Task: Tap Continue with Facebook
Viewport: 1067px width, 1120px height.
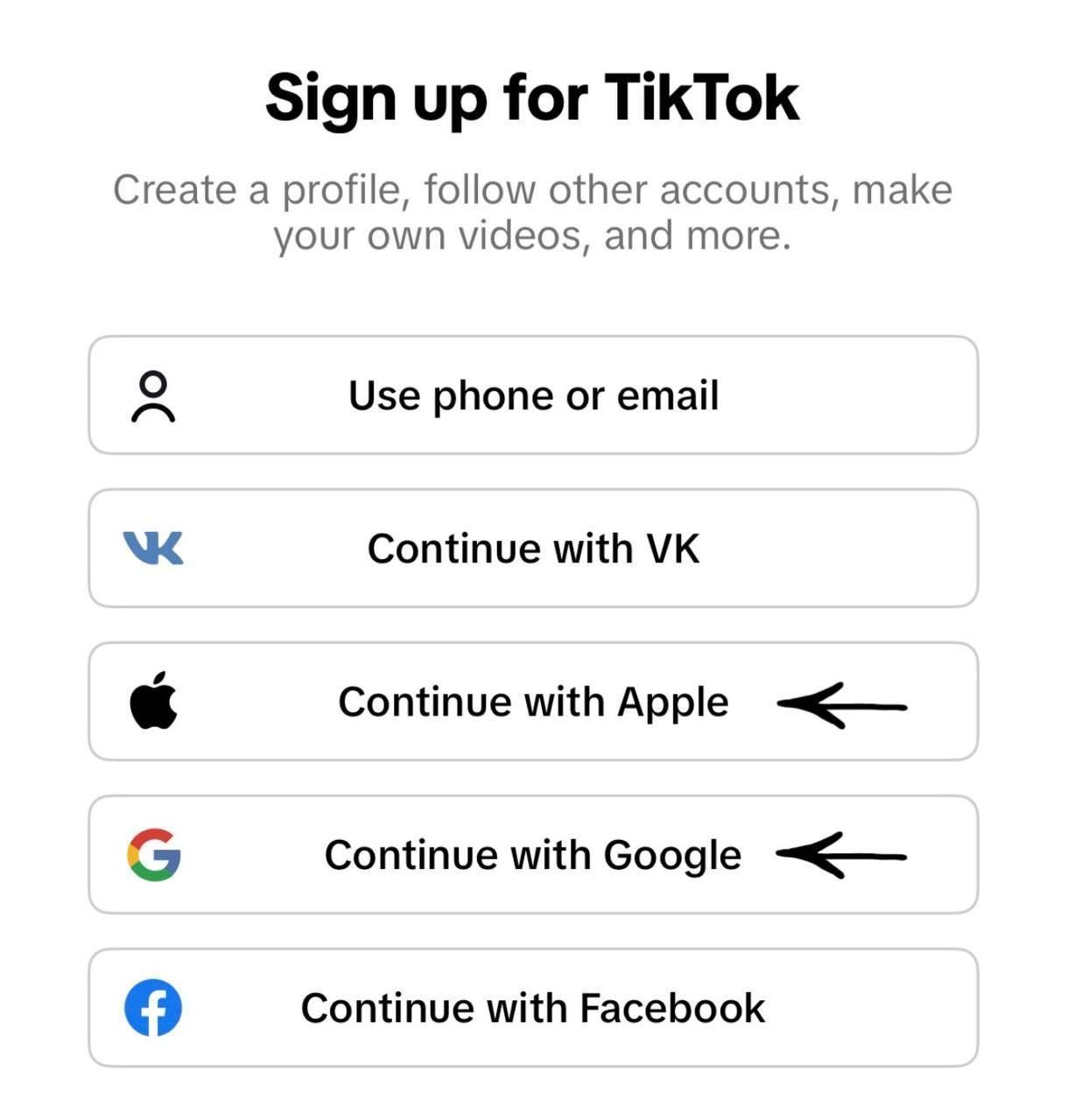Action: pyautogui.click(x=532, y=1008)
